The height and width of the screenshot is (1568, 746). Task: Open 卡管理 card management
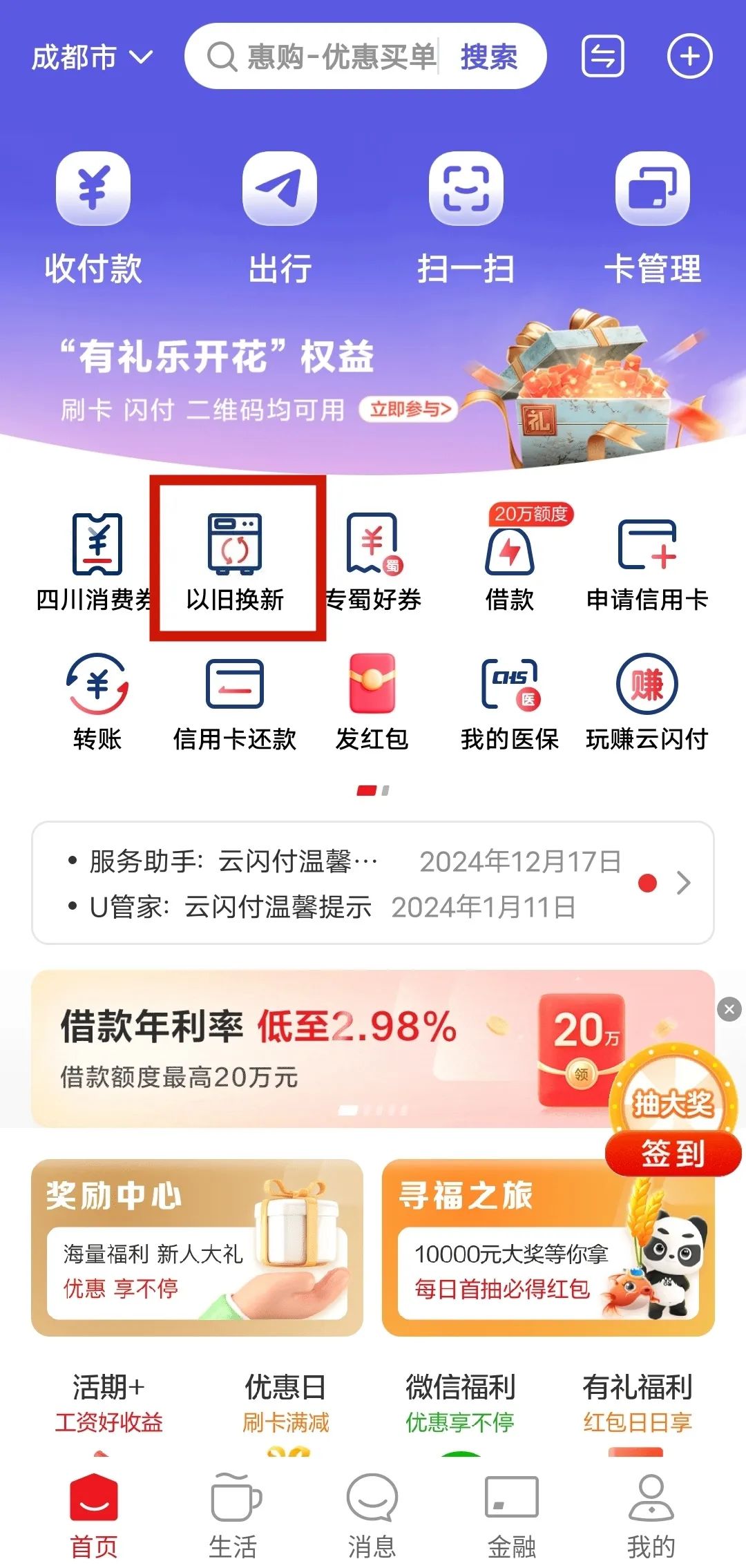click(x=652, y=218)
